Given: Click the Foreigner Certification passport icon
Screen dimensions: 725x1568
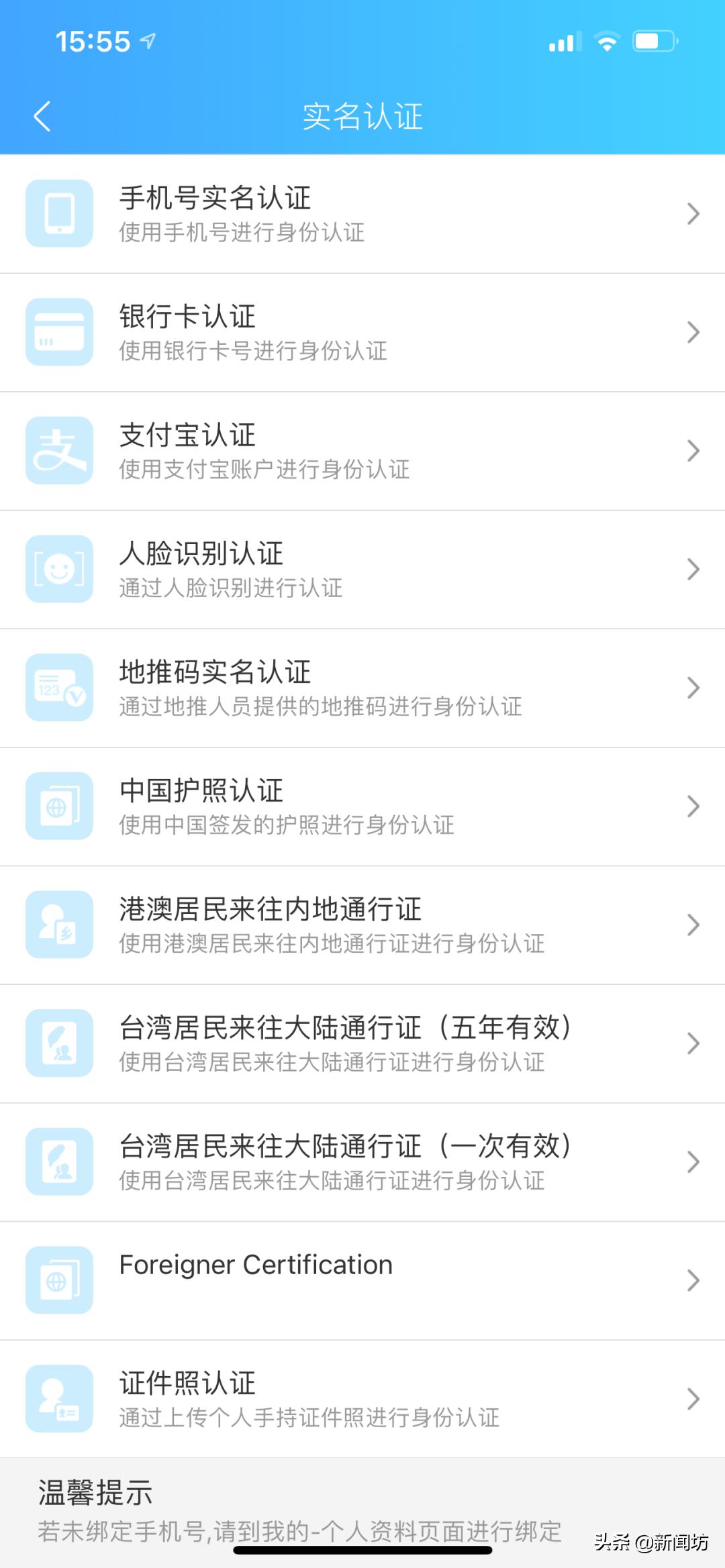Looking at the screenshot, I should point(58,1280).
